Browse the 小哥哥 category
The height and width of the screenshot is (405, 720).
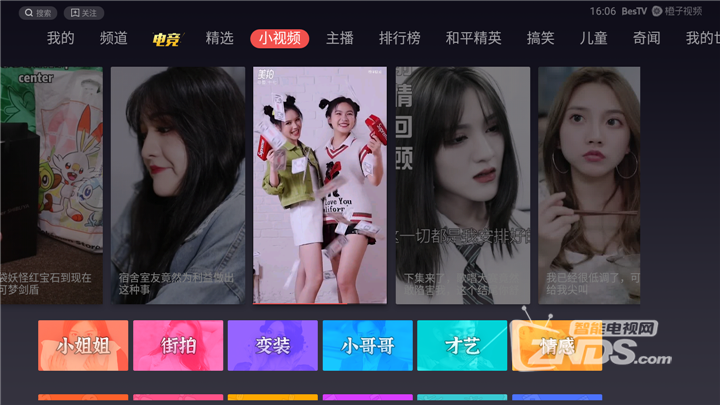(x=367, y=346)
